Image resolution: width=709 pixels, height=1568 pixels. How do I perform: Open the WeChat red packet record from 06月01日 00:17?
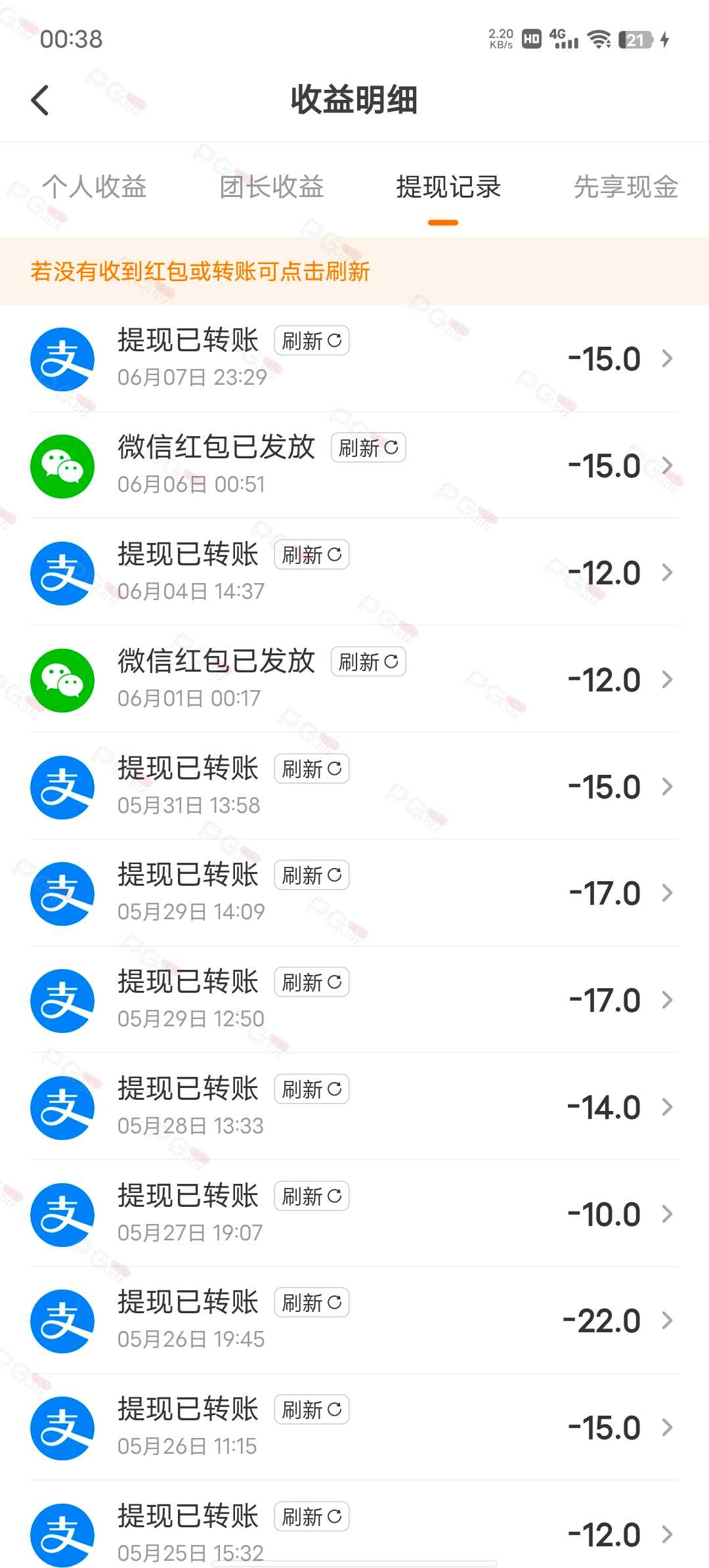click(x=354, y=680)
